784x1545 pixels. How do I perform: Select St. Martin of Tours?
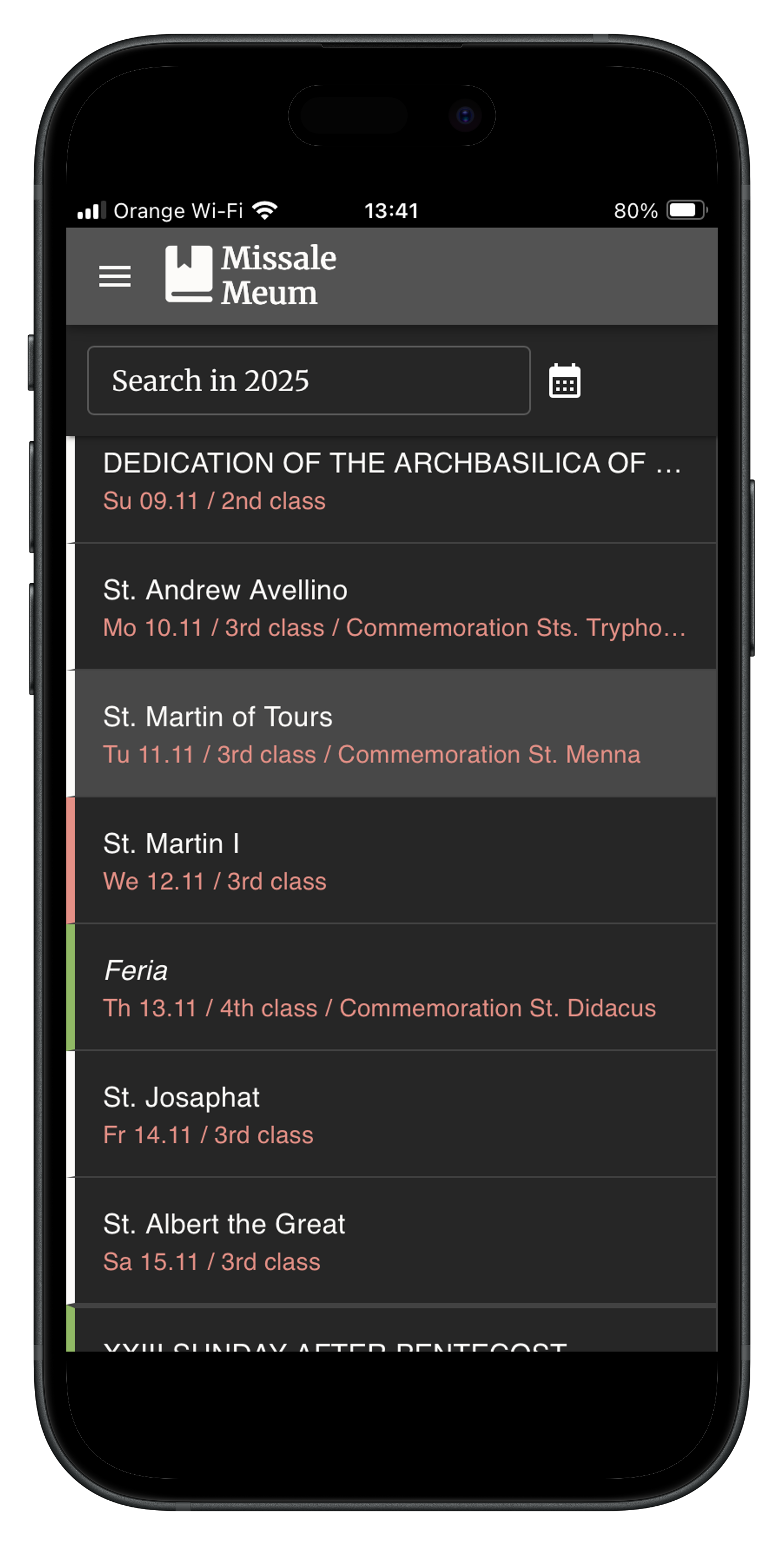[392, 734]
